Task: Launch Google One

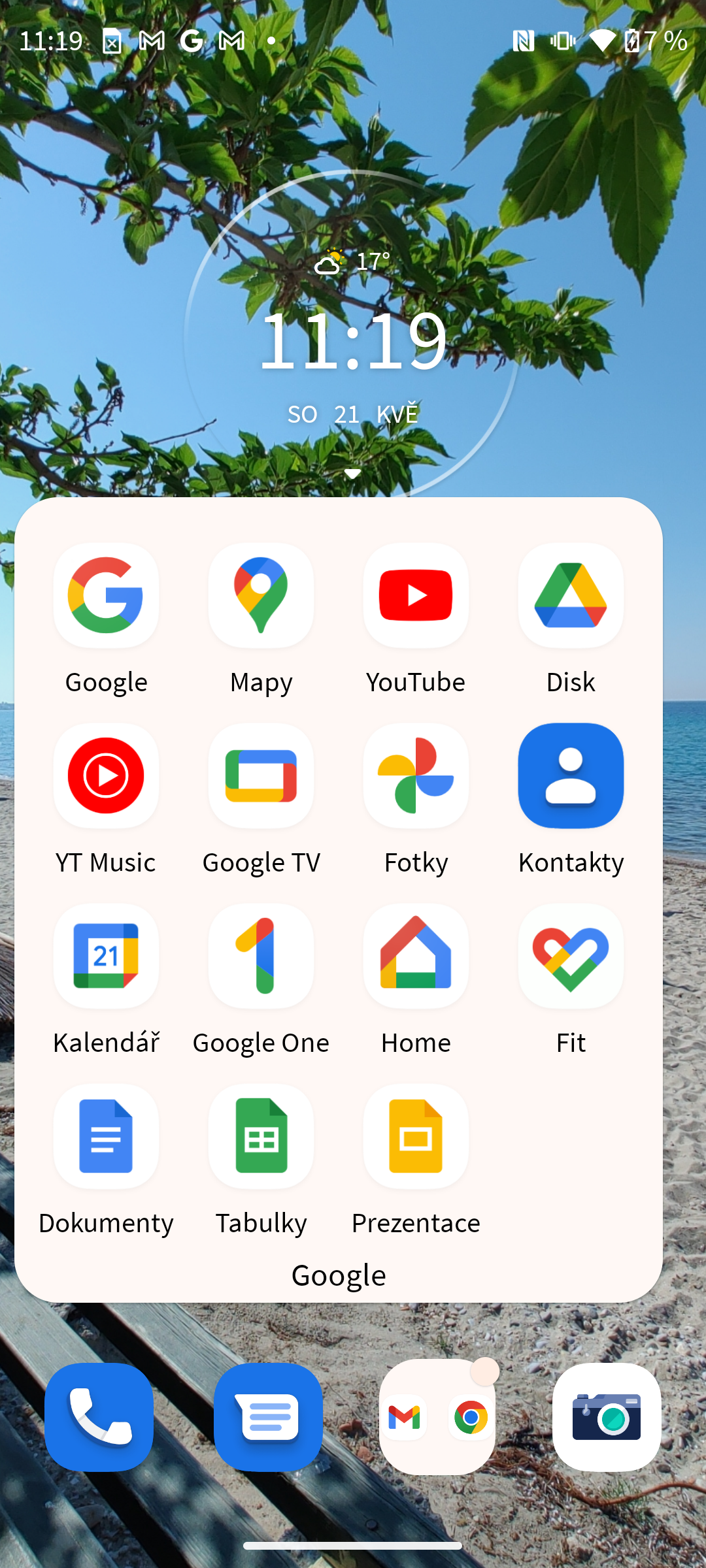Action: (261, 956)
